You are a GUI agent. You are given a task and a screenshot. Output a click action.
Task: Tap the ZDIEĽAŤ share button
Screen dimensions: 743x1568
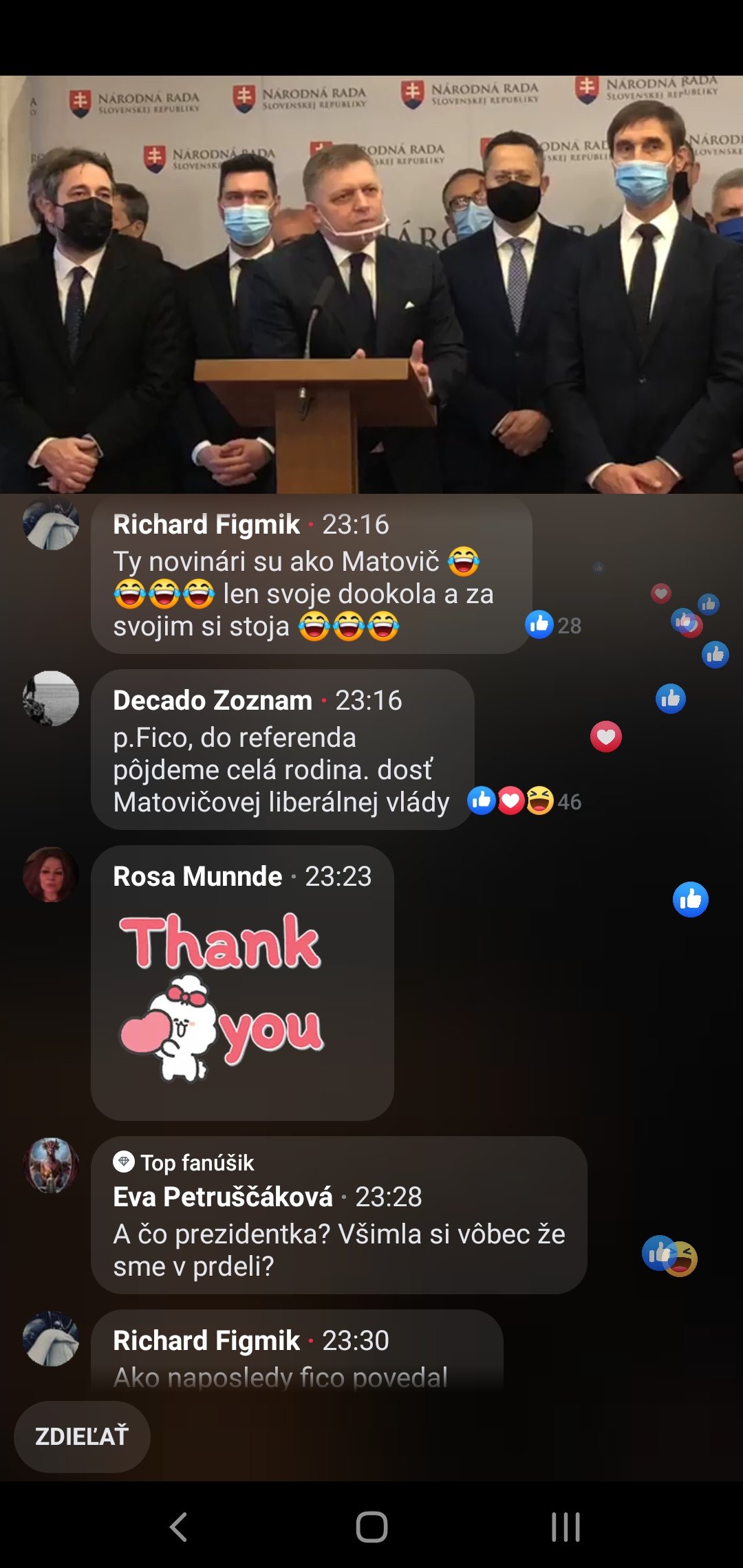82,1436
